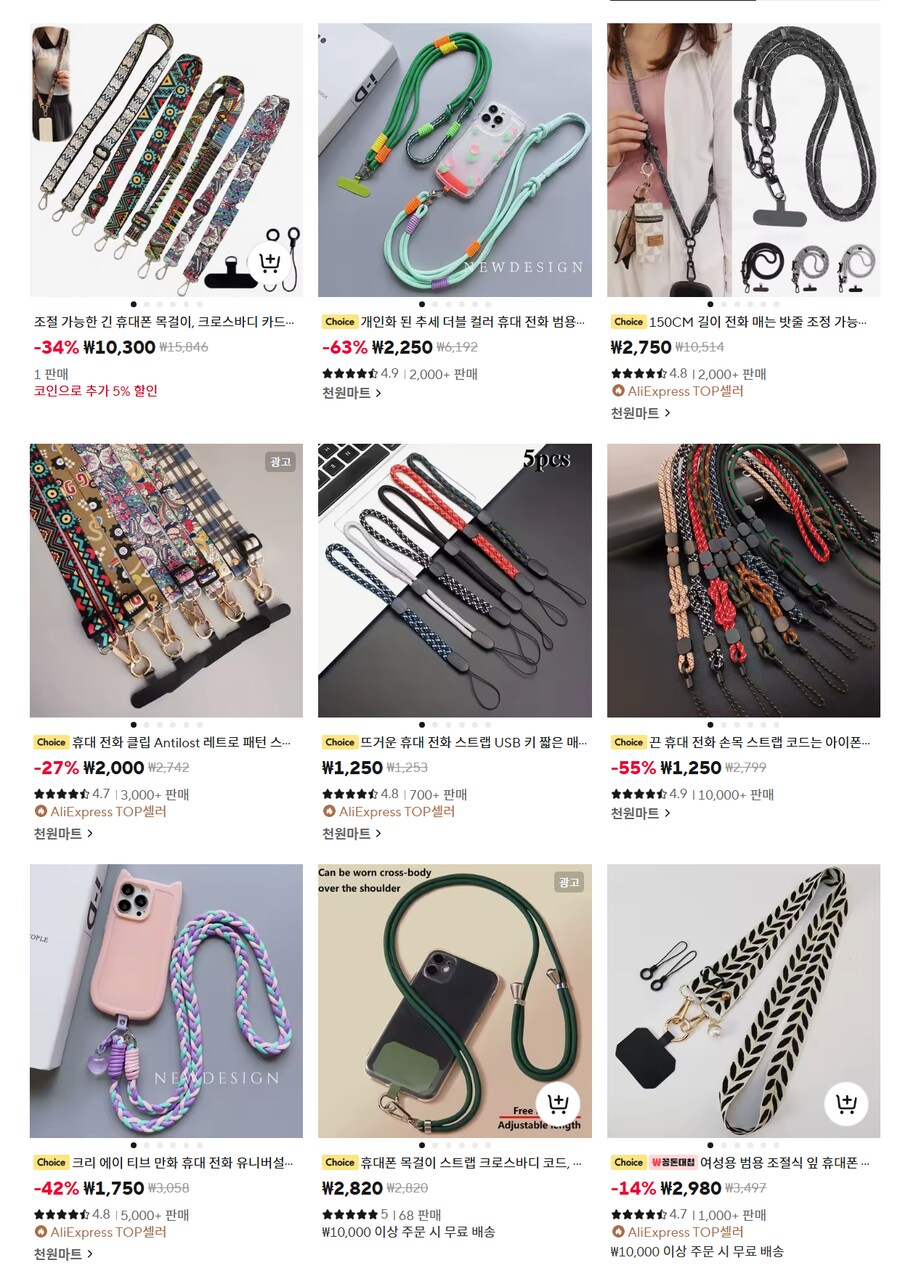View the ₩1,250 long wrist strap cord with 10,000+ sold
900x1284 pixels.
click(743, 580)
